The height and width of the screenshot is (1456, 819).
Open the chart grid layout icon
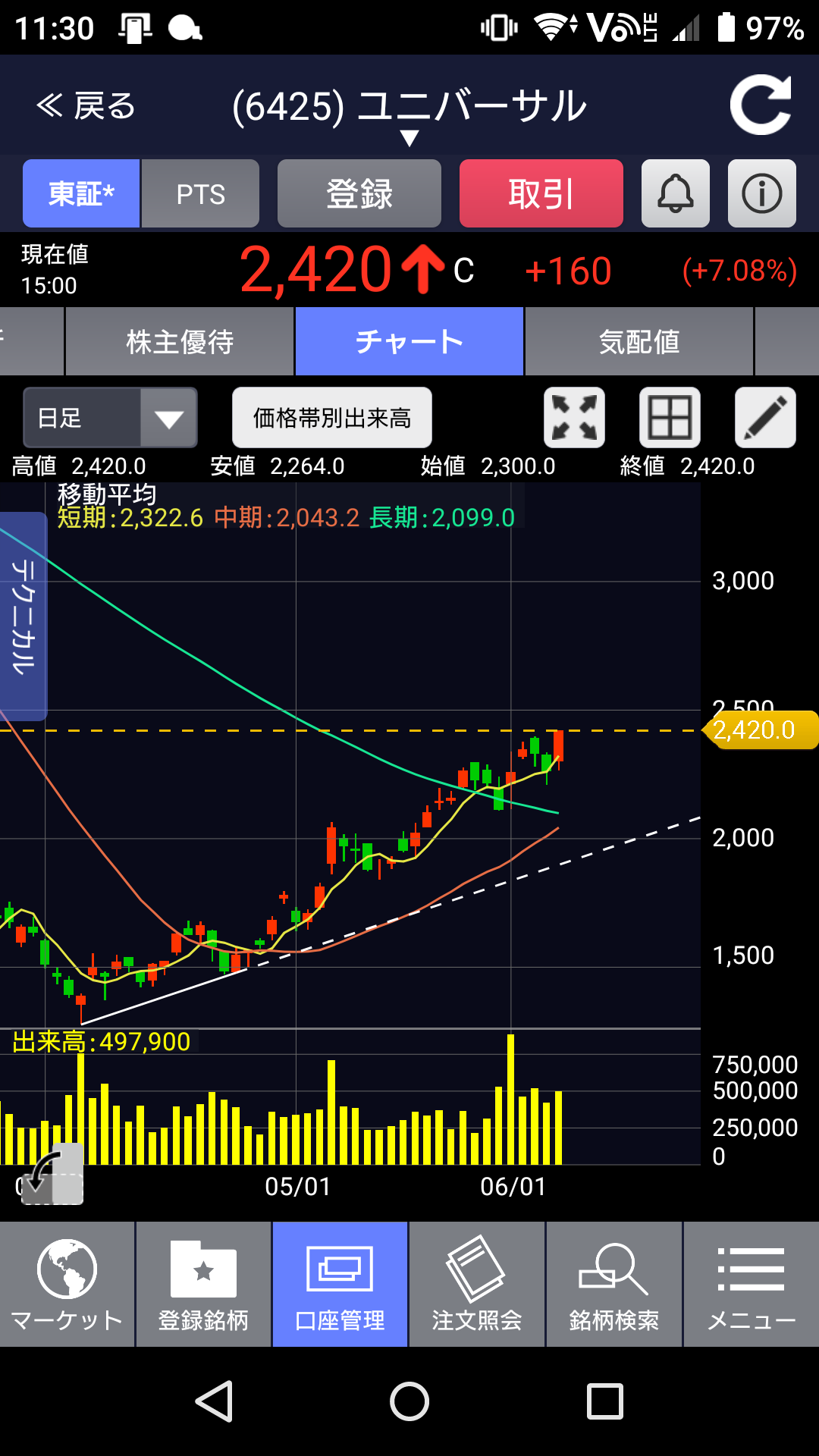(x=670, y=418)
